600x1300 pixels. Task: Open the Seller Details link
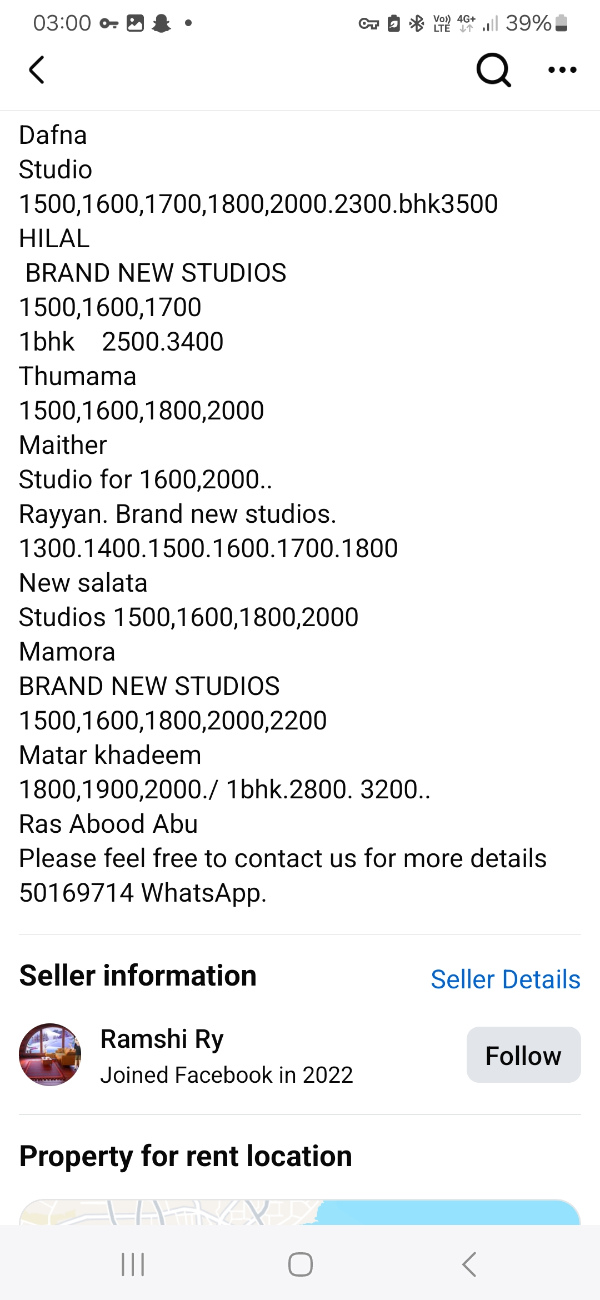pos(505,979)
